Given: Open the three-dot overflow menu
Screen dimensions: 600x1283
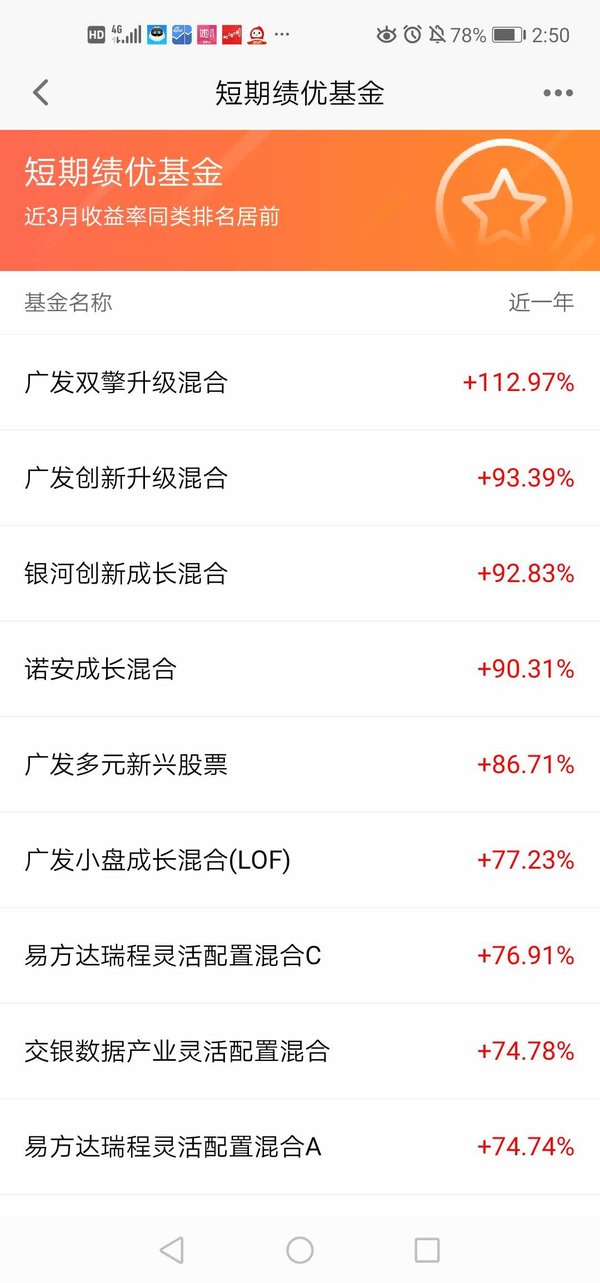Looking at the screenshot, I should tap(558, 93).
